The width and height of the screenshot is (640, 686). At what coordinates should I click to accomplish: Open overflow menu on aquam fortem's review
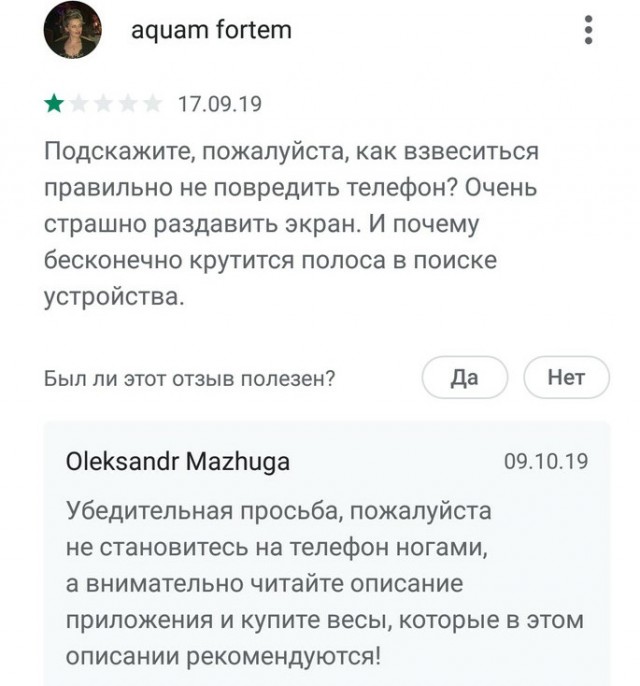[588, 30]
